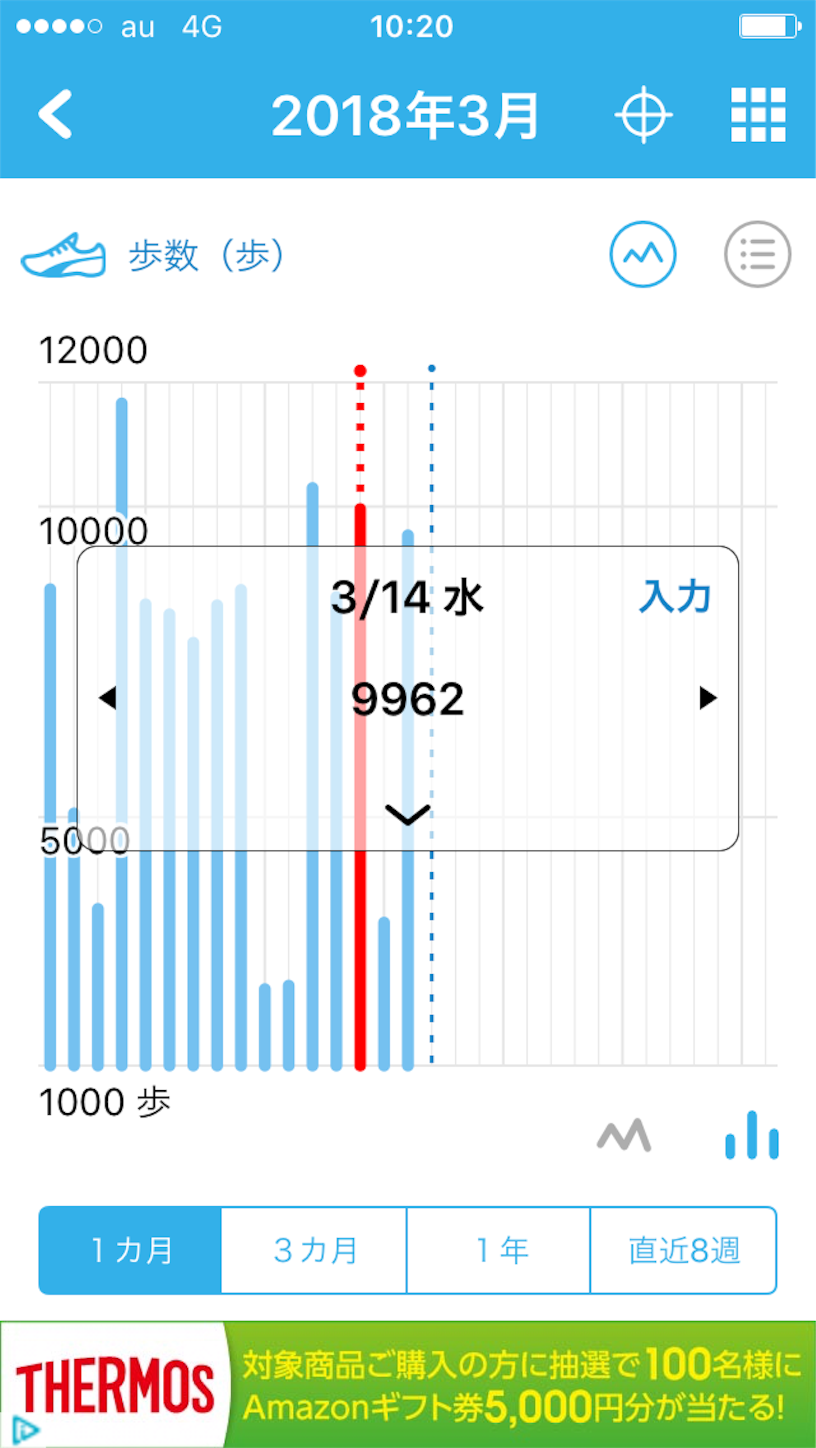Image resolution: width=816 pixels, height=1448 pixels.
Task: Open the THERMOS advertisement banner
Action: click(408, 1385)
